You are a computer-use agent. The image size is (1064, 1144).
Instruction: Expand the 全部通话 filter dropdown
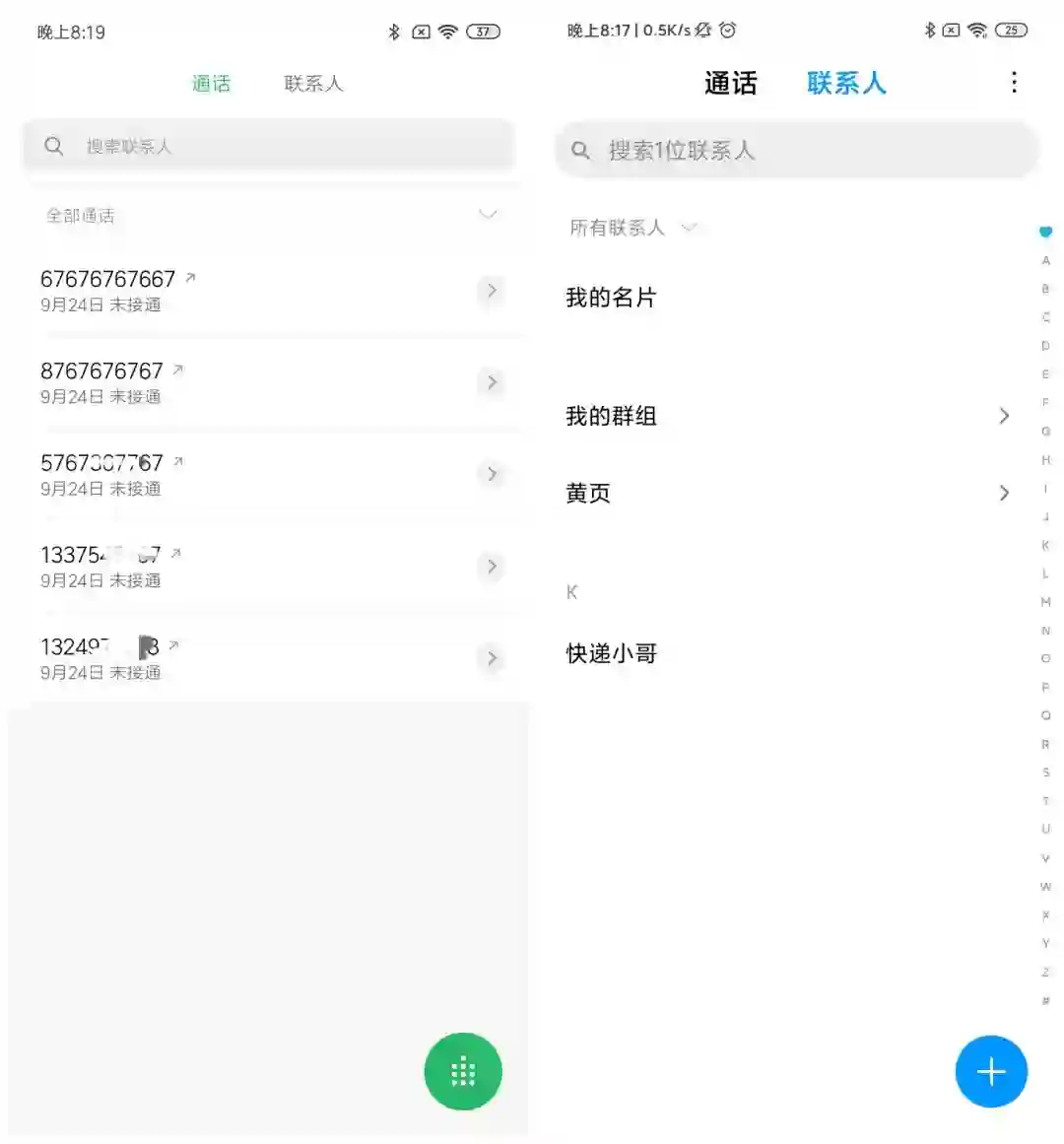(x=488, y=215)
